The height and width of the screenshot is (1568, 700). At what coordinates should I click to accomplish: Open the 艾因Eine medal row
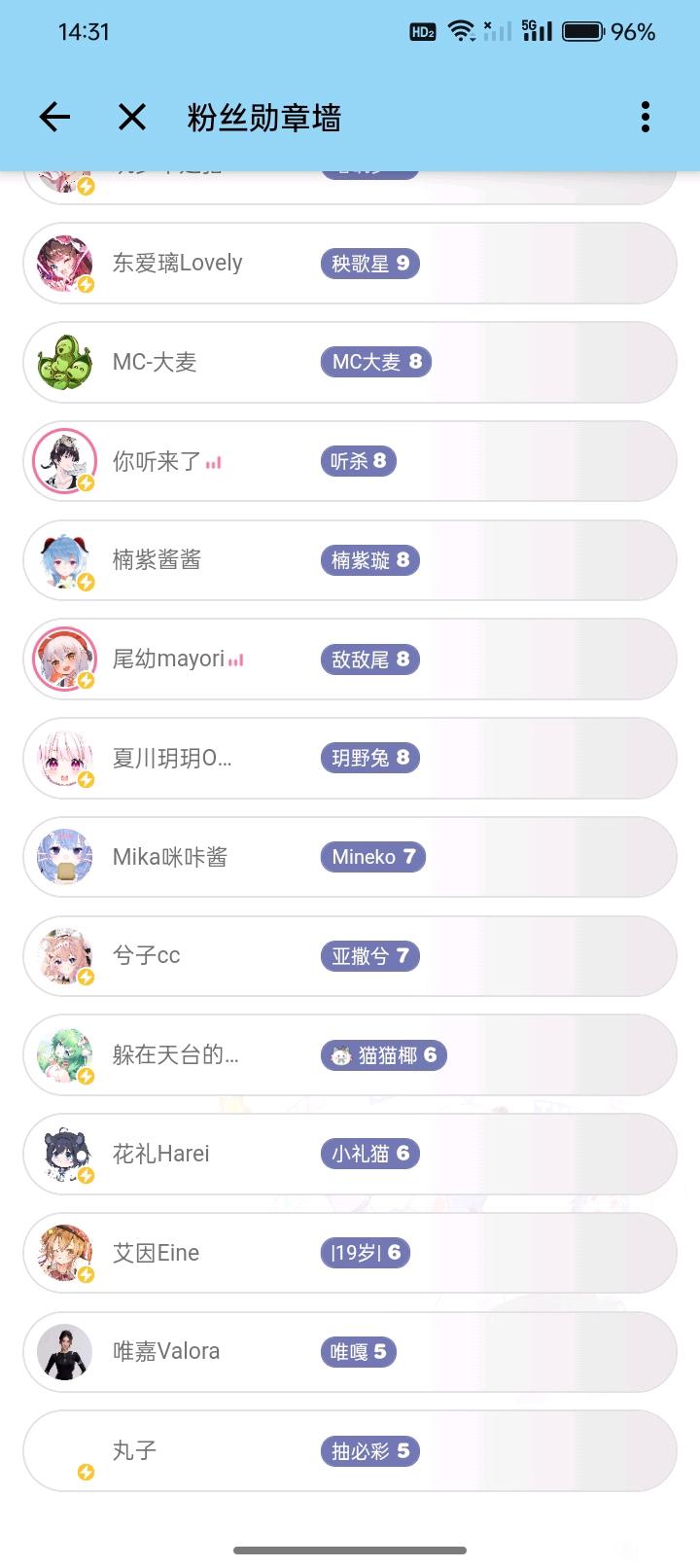click(x=350, y=1253)
